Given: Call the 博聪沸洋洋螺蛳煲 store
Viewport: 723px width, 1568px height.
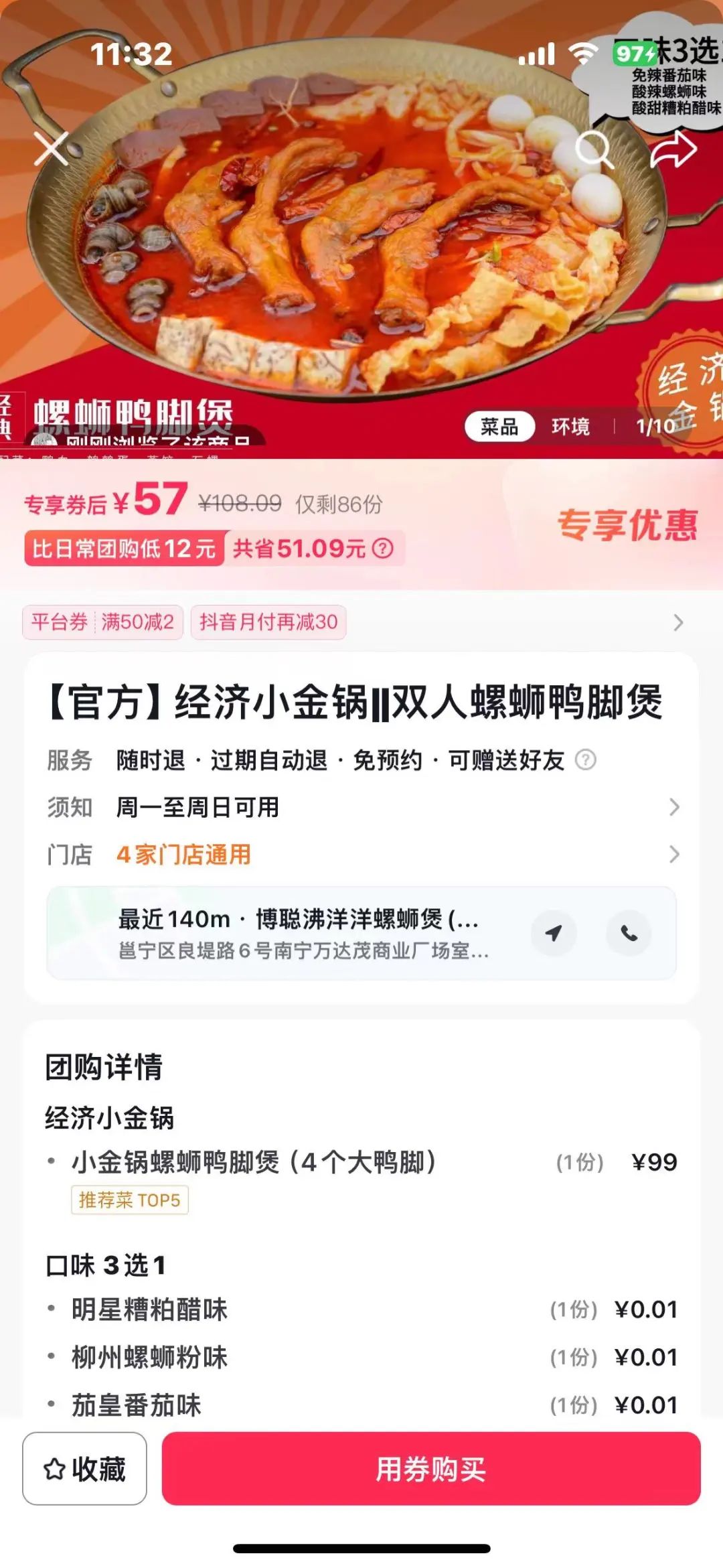Looking at the screenshot, I should coord(629,933).
